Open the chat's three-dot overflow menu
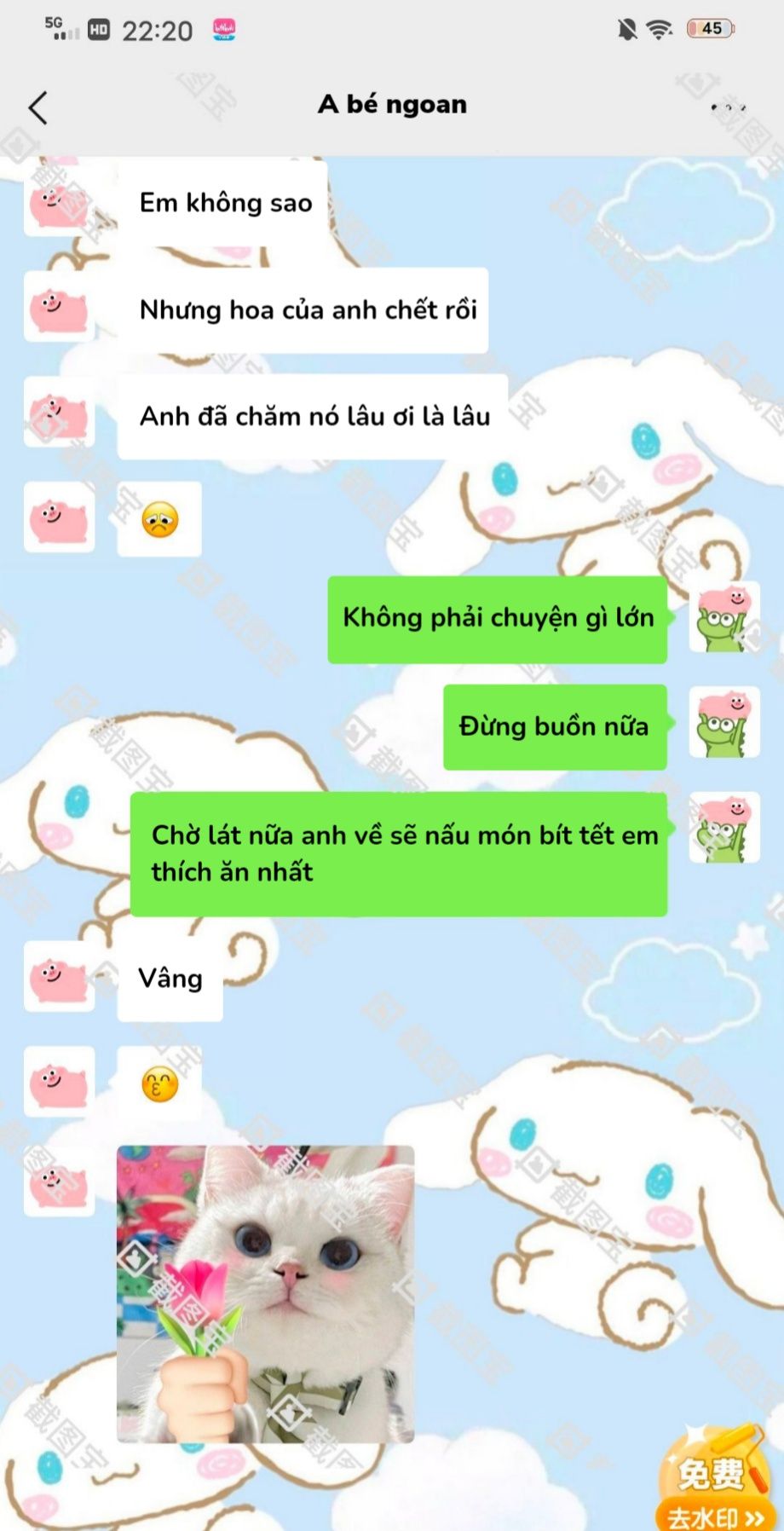The height and width of the screenshot is (1531, 784). 728,107
